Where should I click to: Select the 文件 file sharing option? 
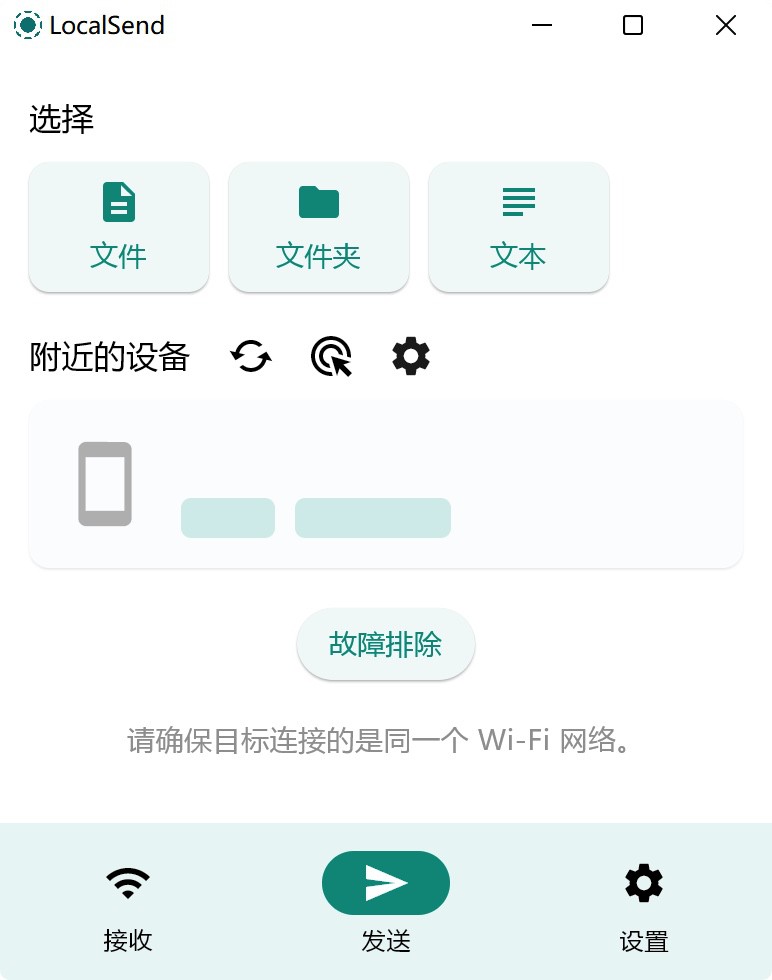coord(118,226)
